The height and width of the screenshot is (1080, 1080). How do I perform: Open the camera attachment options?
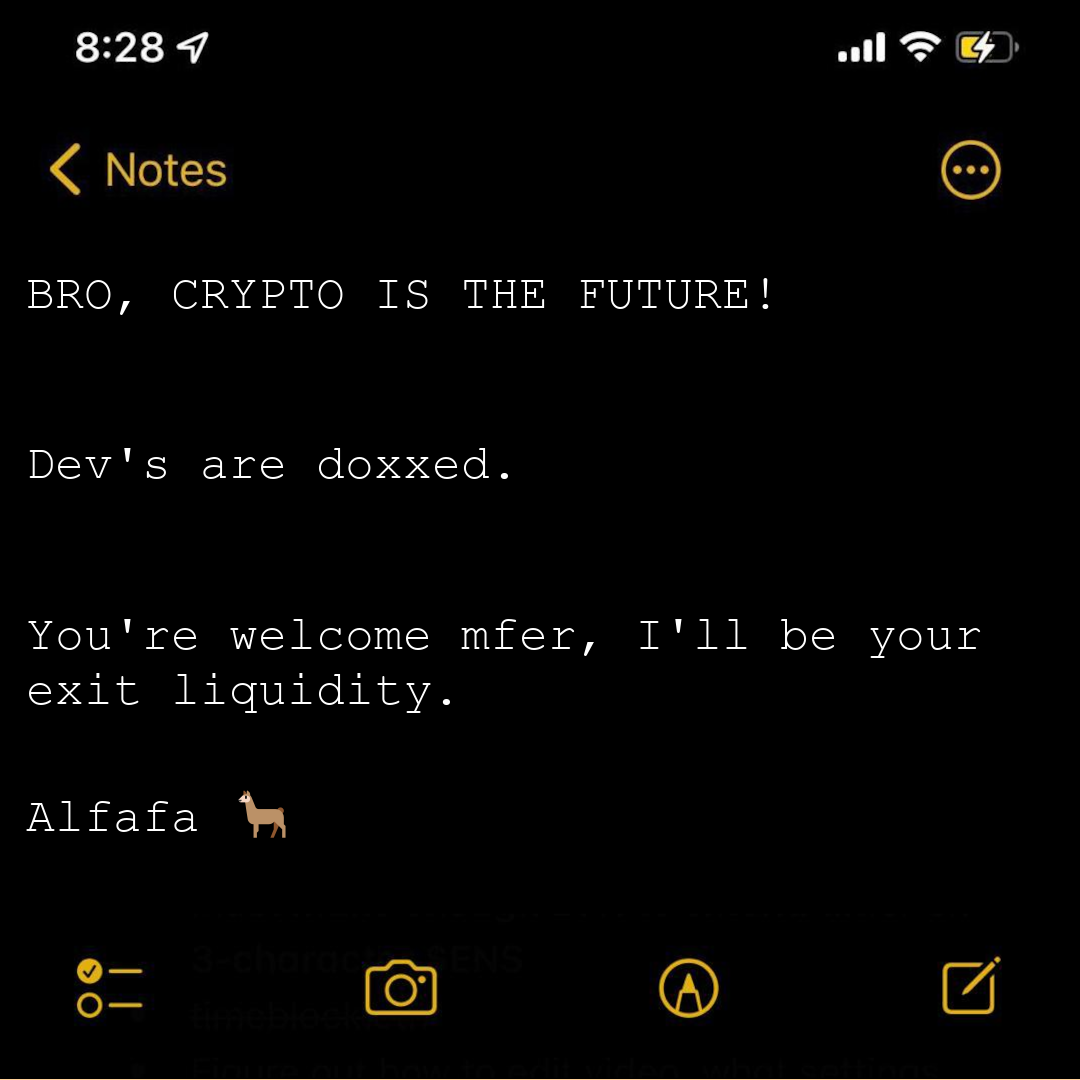(x=400, y=988)
